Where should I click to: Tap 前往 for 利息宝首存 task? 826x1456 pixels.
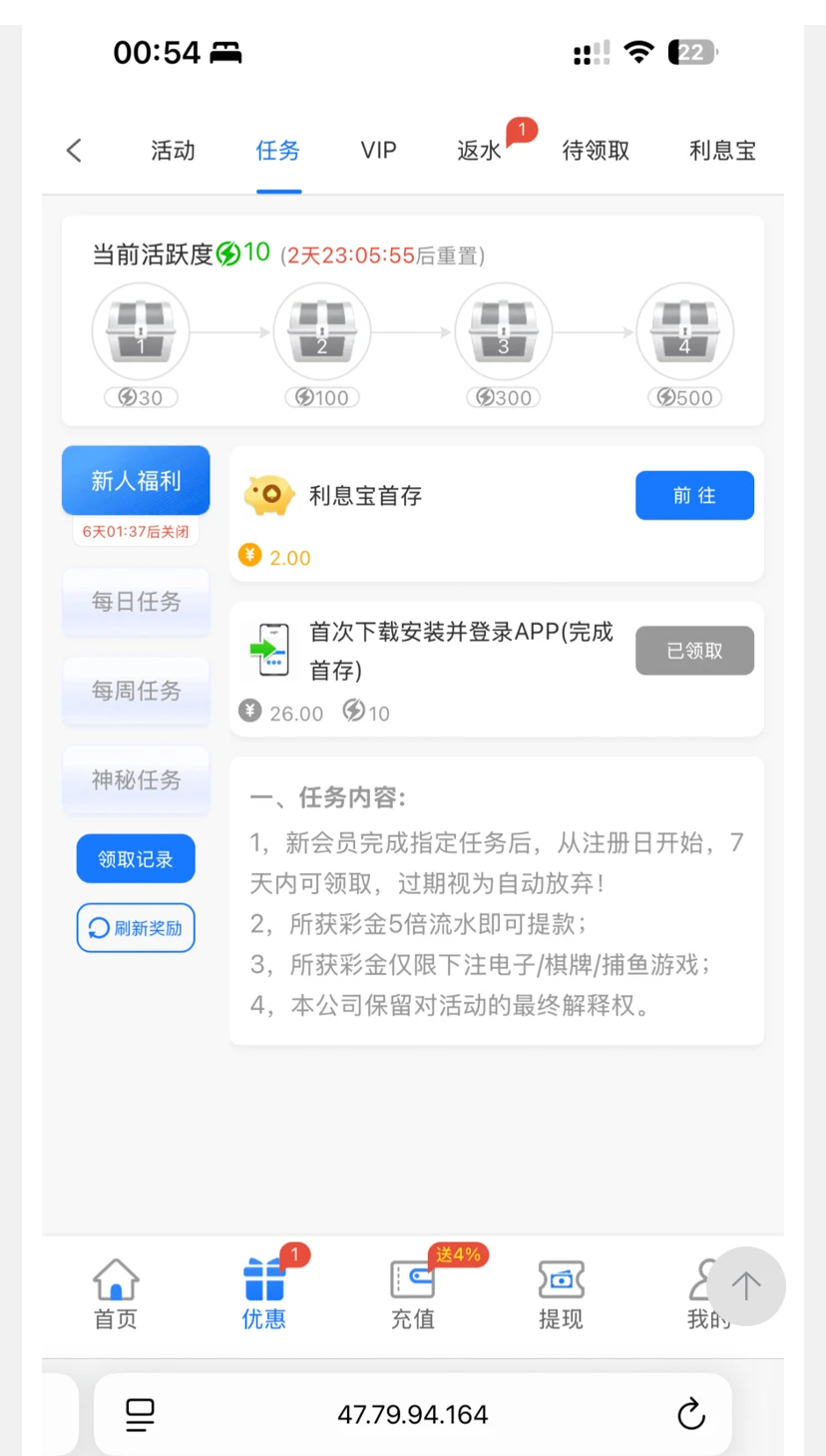[x=694, y=496]
